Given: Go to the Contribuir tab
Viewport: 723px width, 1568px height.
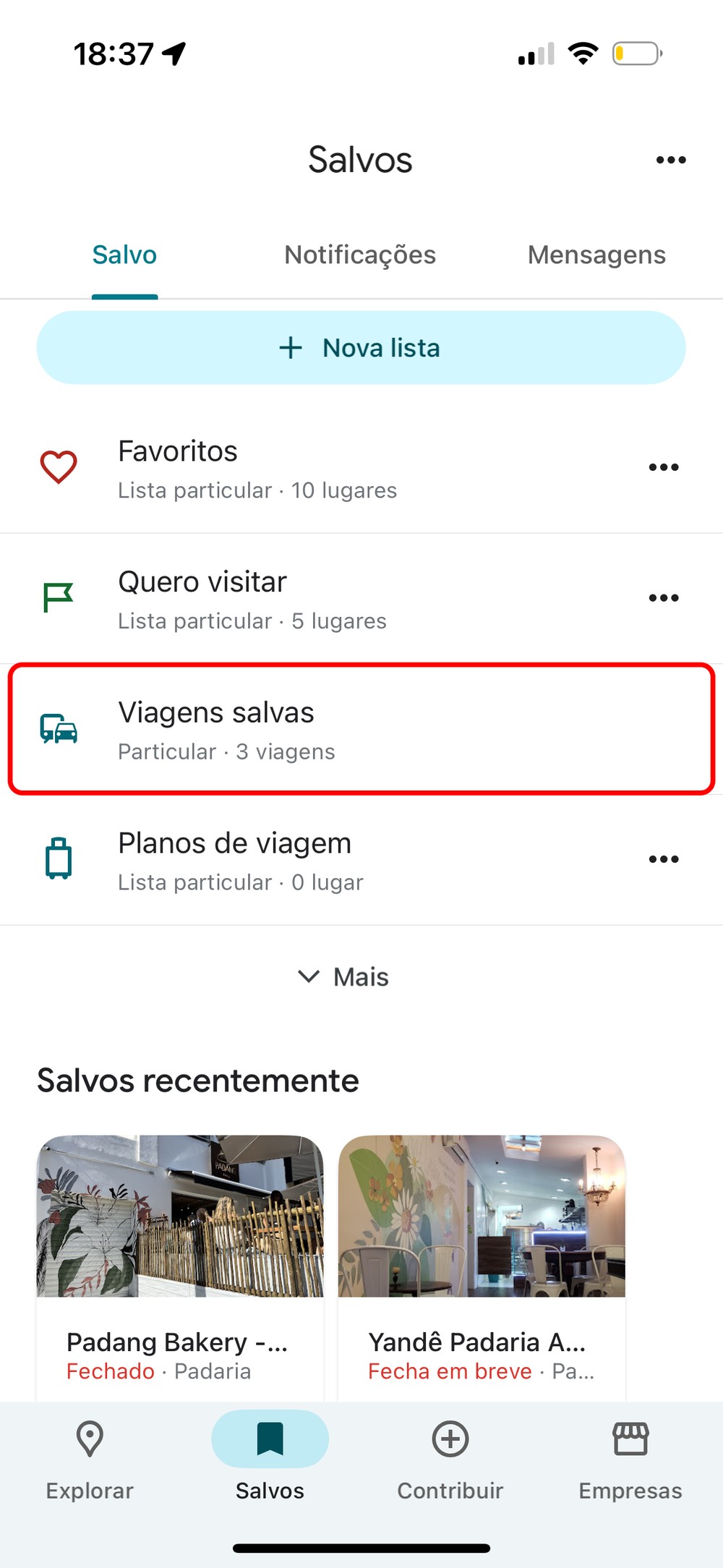Looking at the screenshot, I should coord(450,1460).
